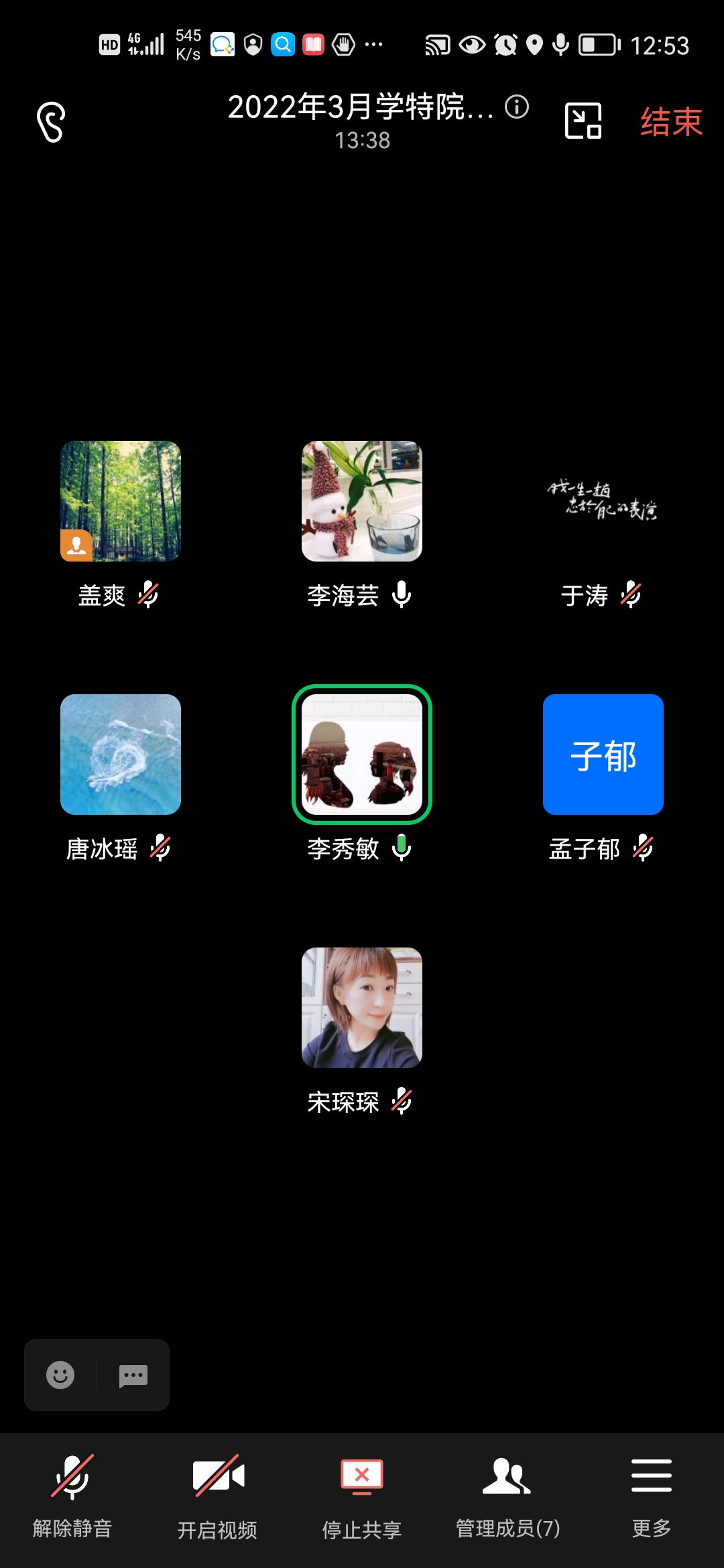Select participant 于涛's tile
This screenshot has height=1568, width=724.
(603, 501)
